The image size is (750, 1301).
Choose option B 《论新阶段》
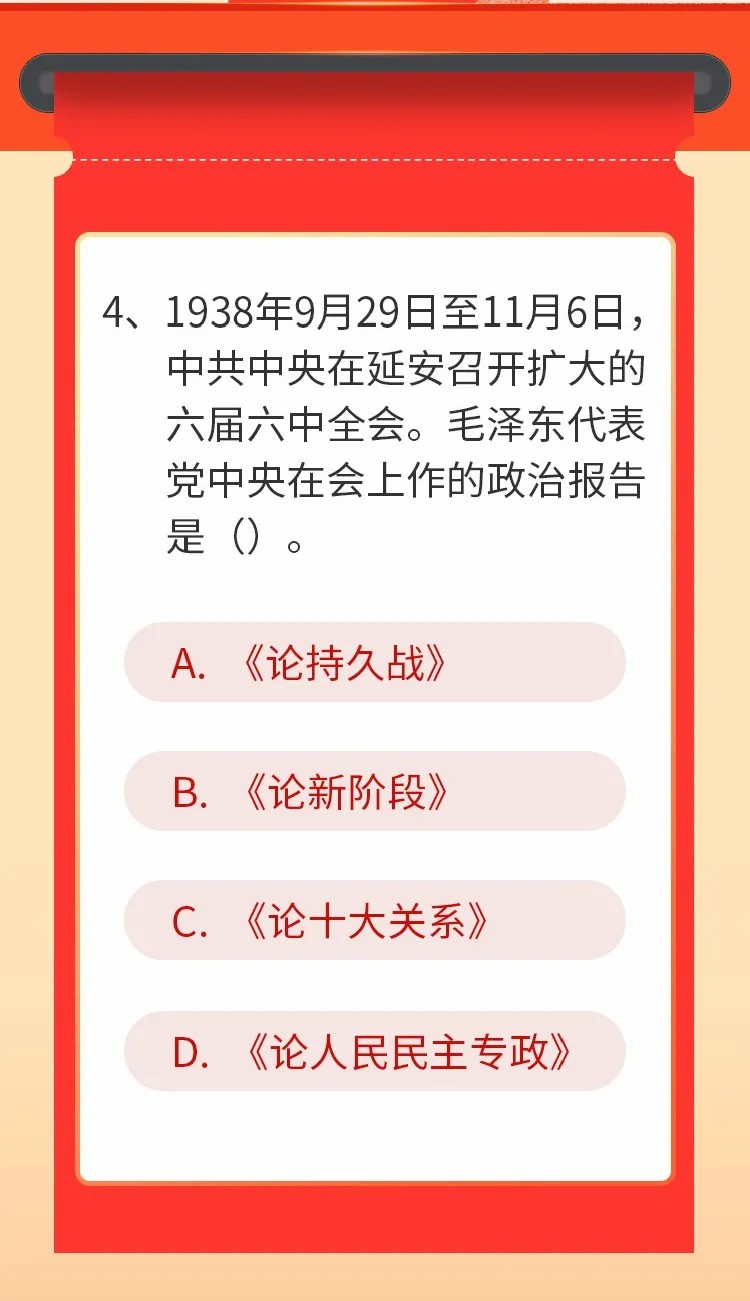tap(375, 791)
